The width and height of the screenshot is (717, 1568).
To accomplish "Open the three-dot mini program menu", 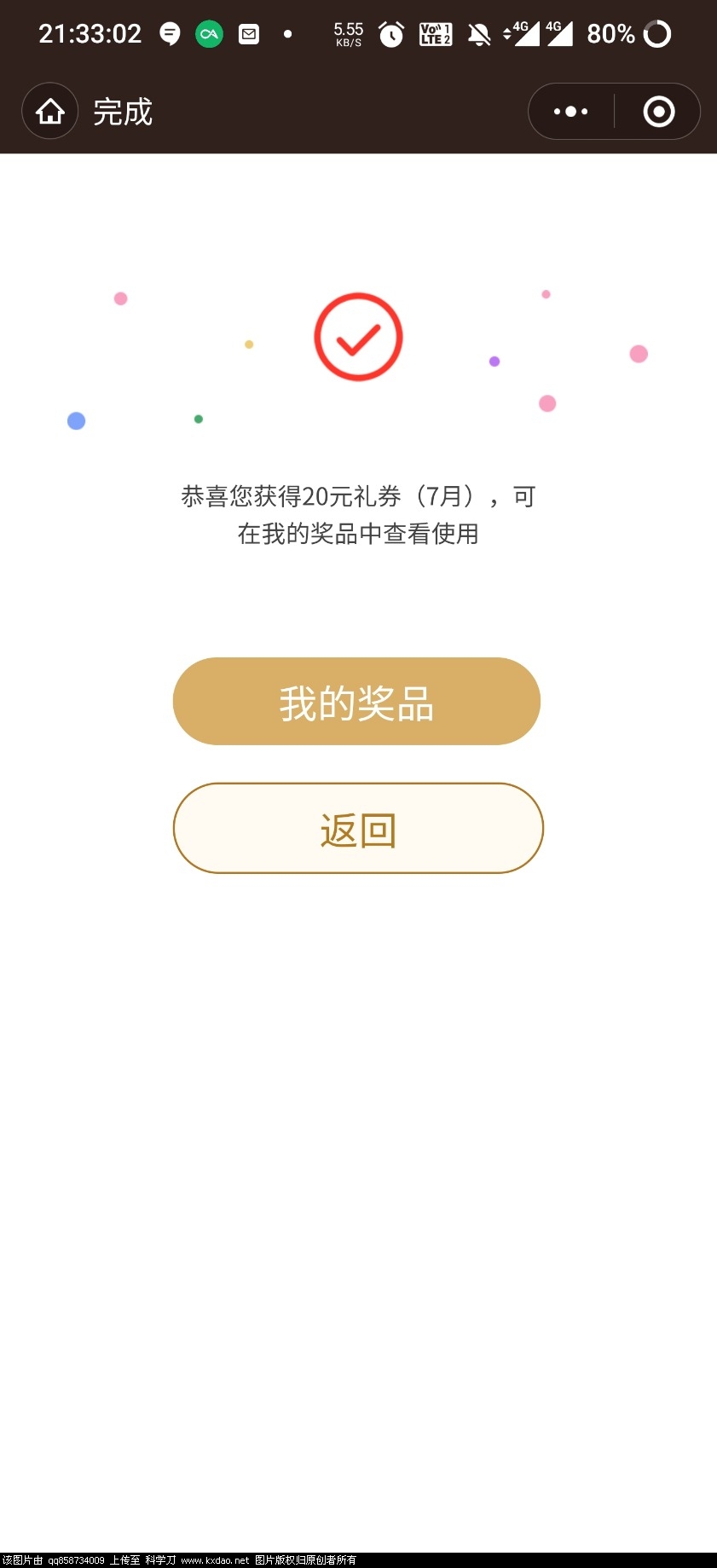I will tap(570, 112).
